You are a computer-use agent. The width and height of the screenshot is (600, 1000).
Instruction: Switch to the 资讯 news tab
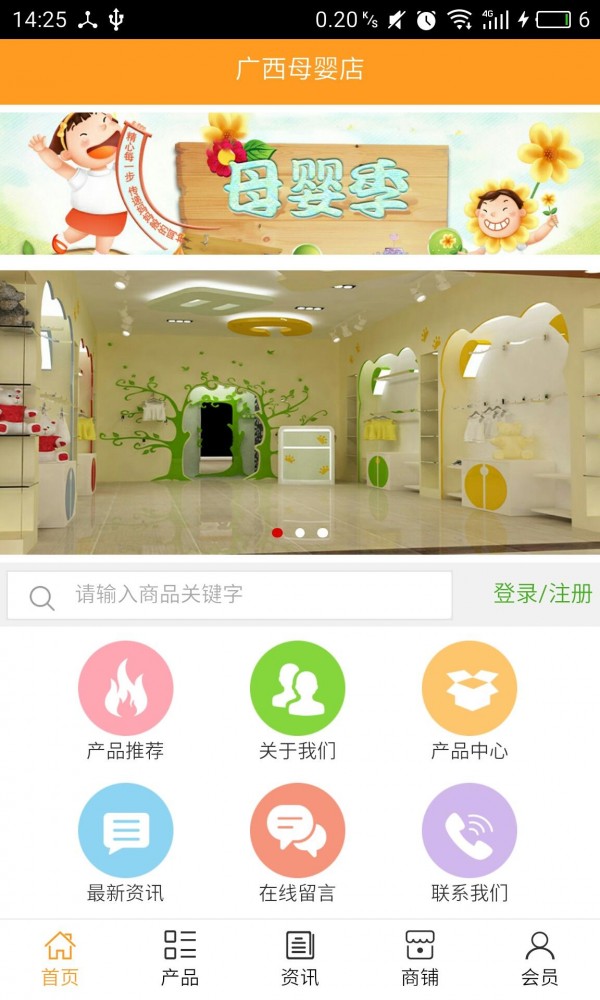300,958
